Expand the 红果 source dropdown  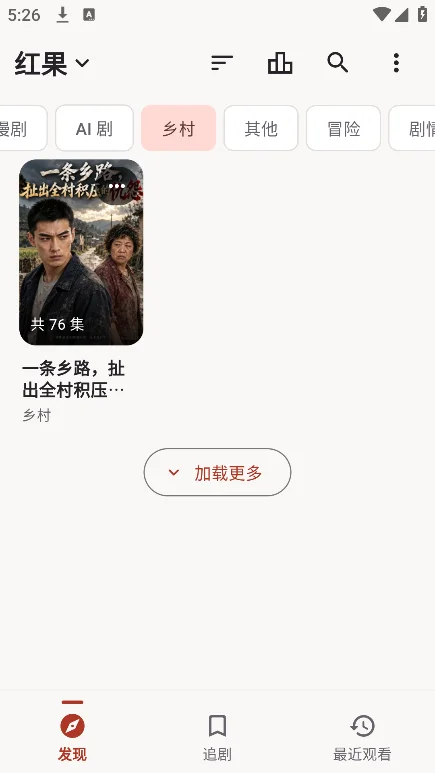[x=52, y=63]
